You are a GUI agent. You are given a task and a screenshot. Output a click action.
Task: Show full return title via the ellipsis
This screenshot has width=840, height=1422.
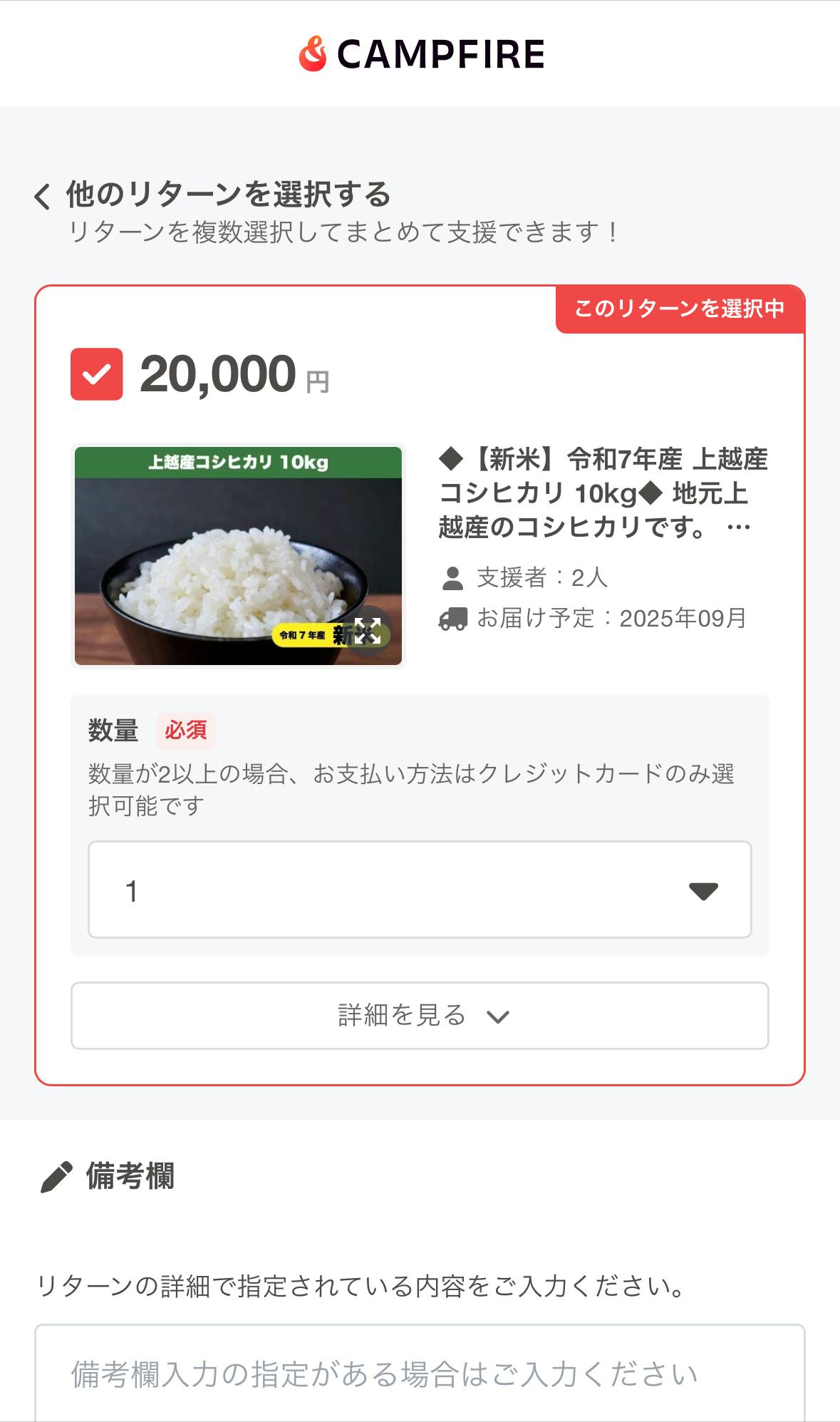coord(739,528)
